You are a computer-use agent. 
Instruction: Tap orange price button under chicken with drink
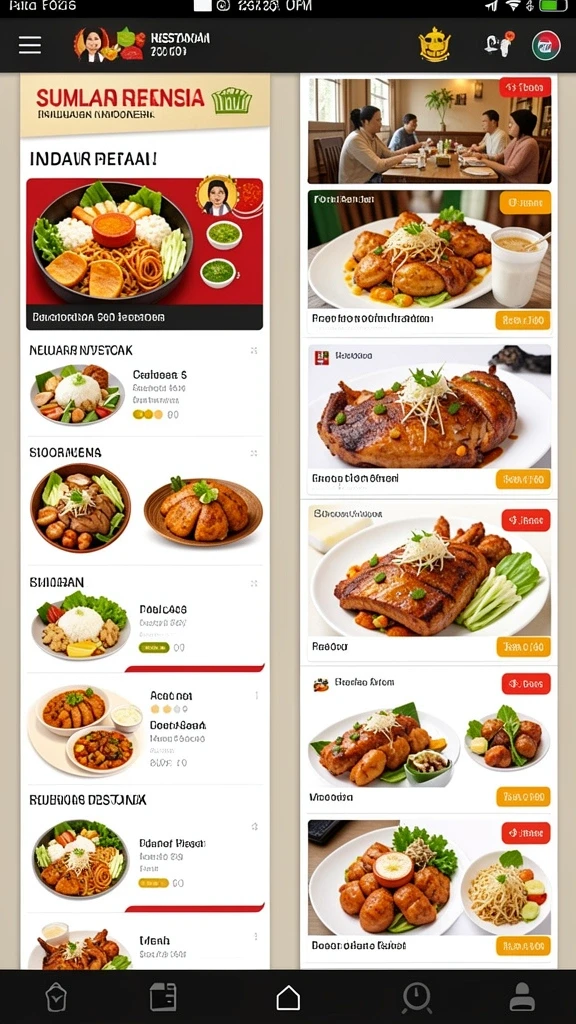pos(522,320)
